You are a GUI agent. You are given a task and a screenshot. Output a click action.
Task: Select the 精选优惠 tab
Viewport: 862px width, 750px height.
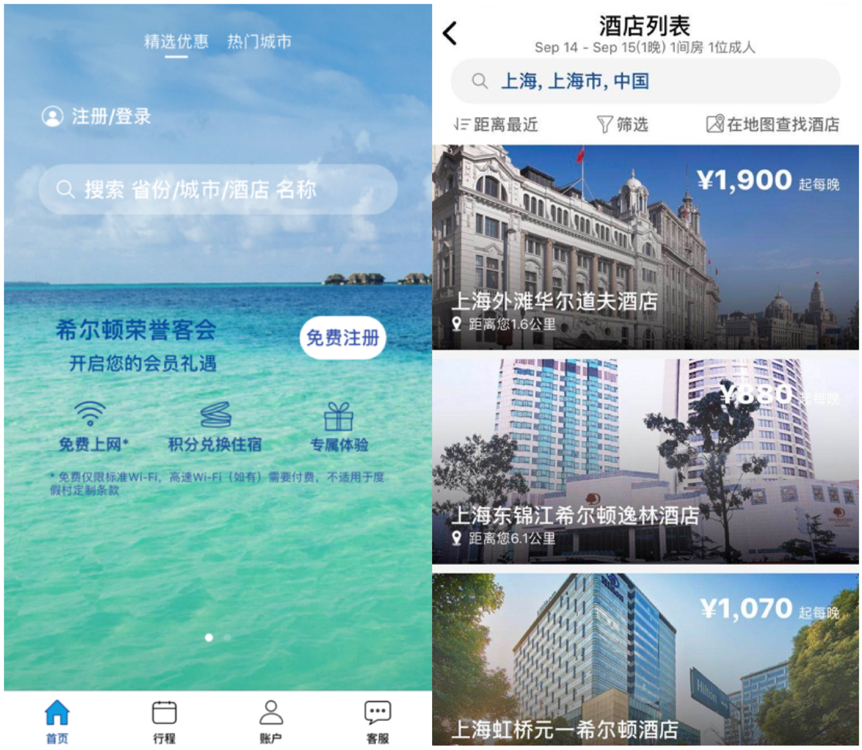[x=176, y=42]
